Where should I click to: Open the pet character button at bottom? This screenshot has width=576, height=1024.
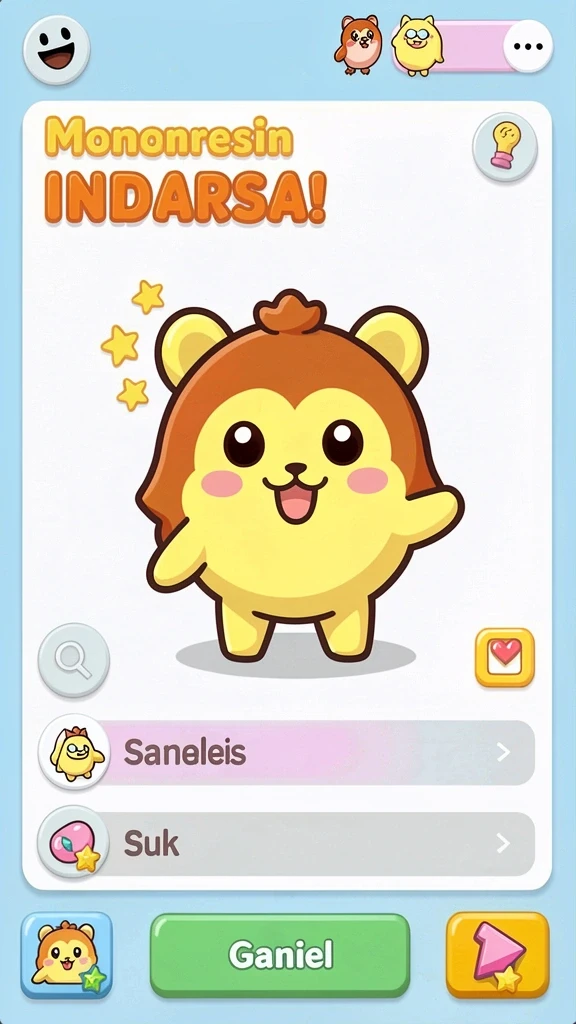pos(67,955)
